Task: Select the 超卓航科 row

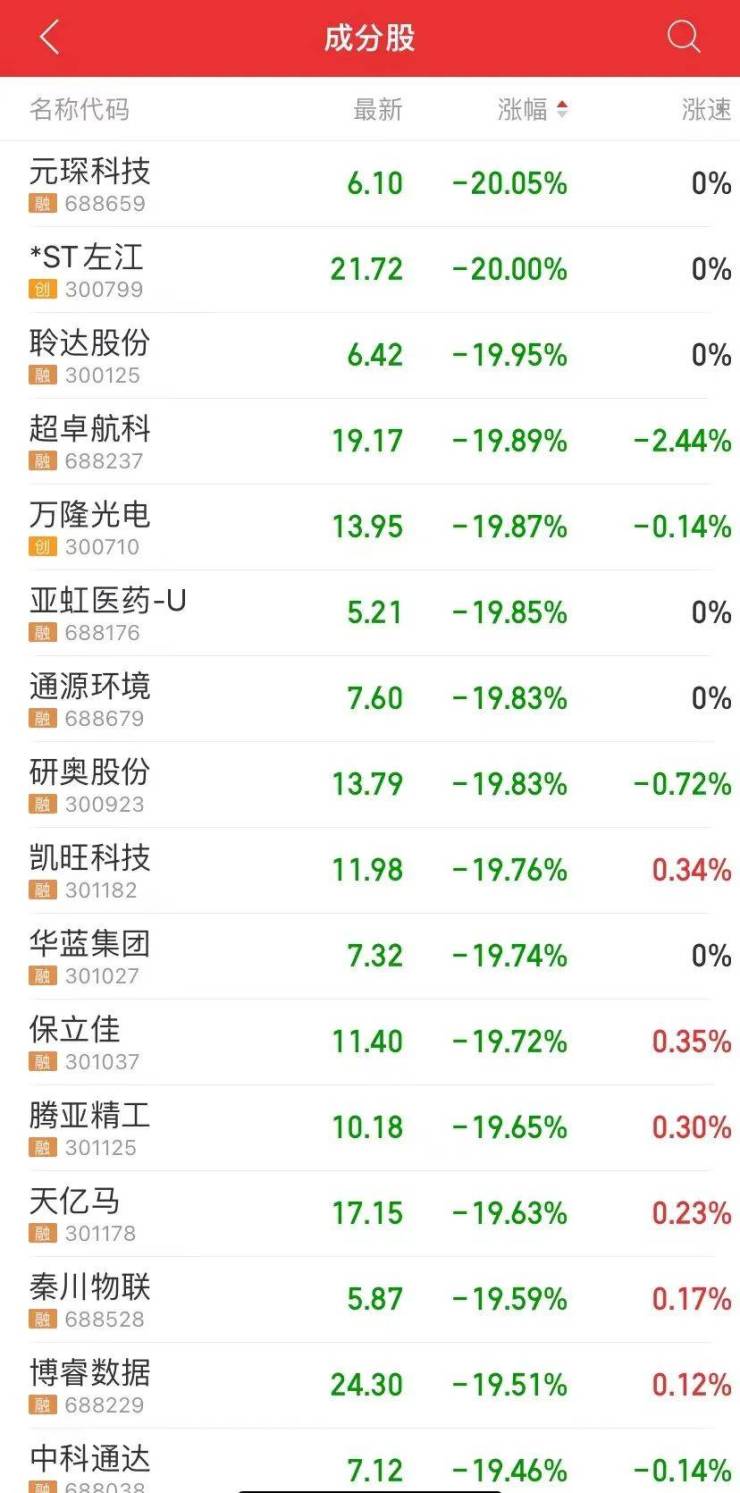Action: [90, 442]
